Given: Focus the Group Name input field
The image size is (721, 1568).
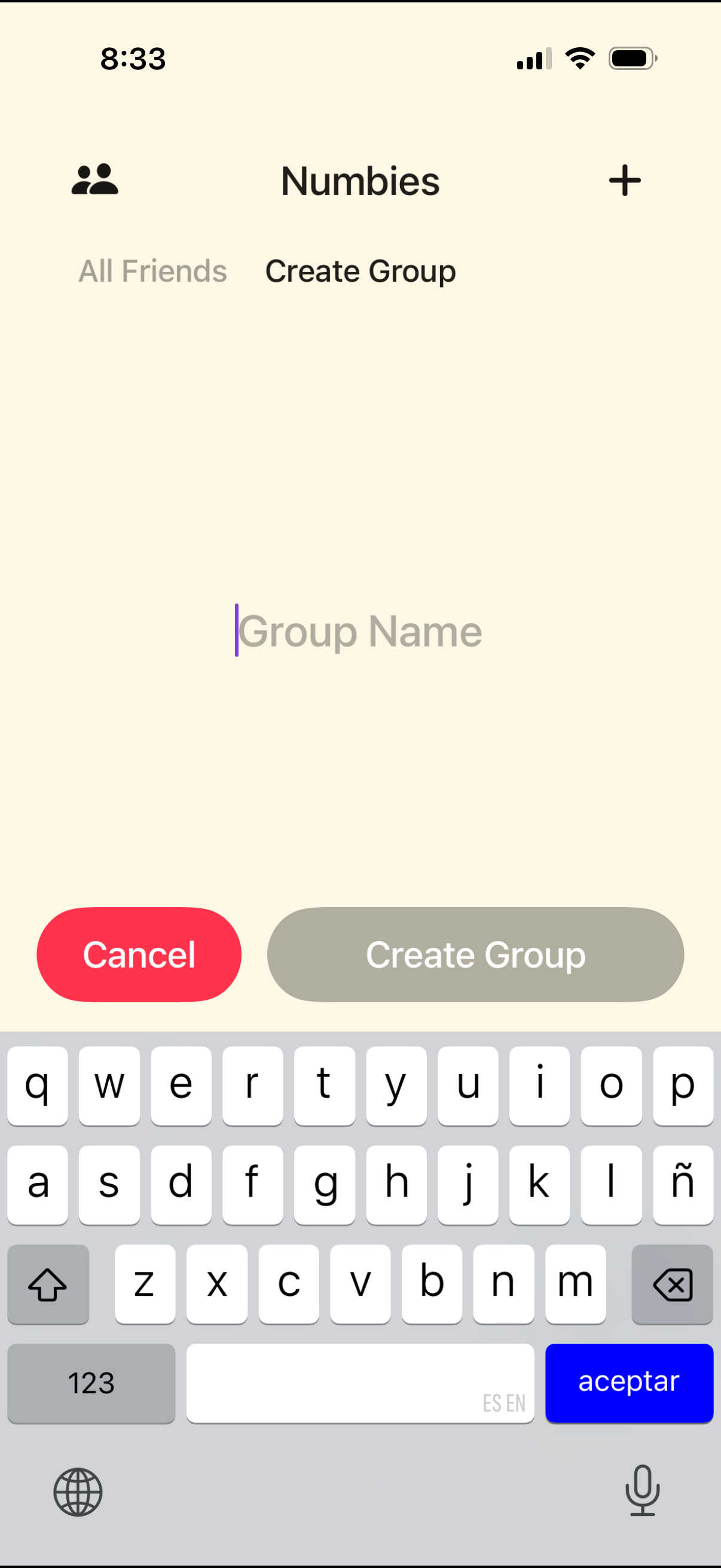Looking at the screenshot, I should pyautogui.click(x=360, y=632).
